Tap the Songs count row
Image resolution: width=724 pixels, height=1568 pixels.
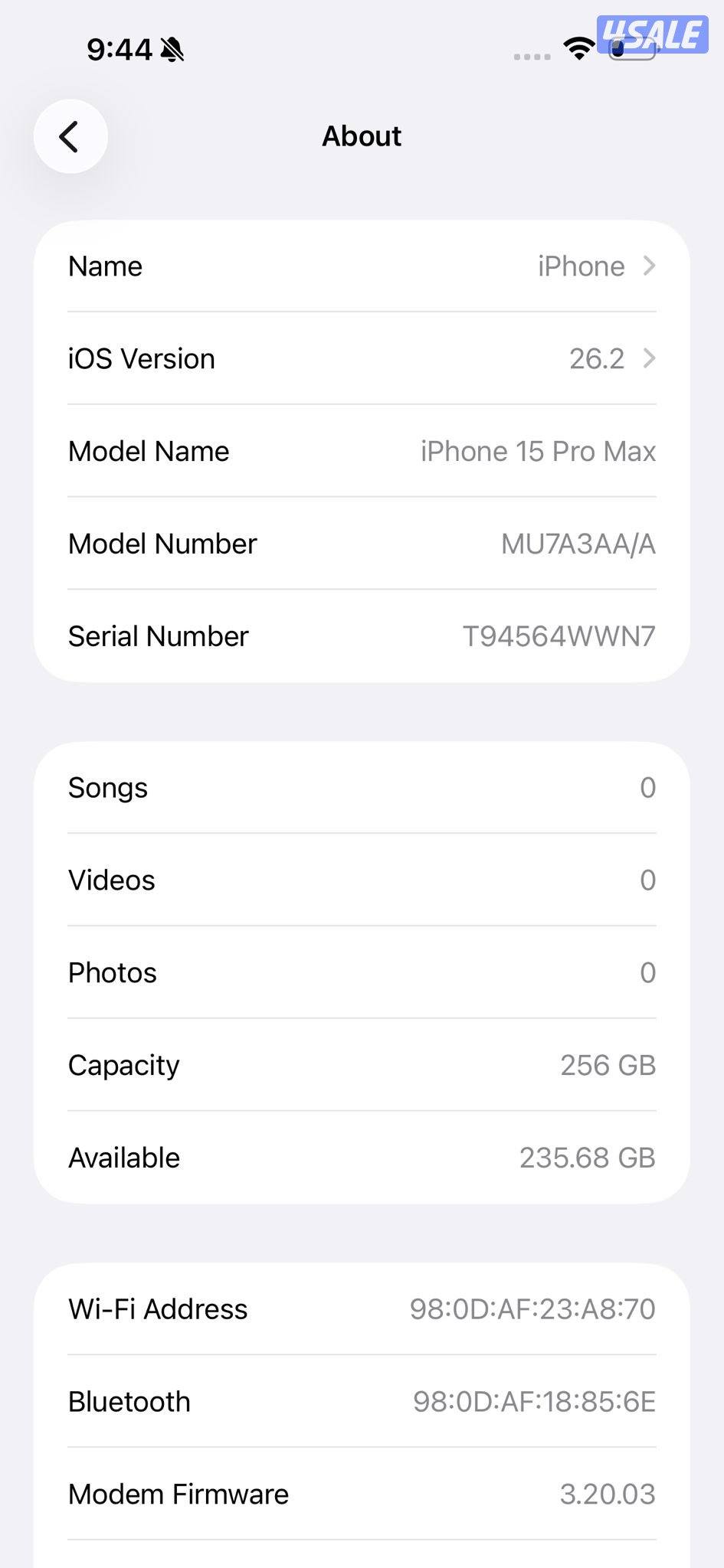(x=362, y=787)
